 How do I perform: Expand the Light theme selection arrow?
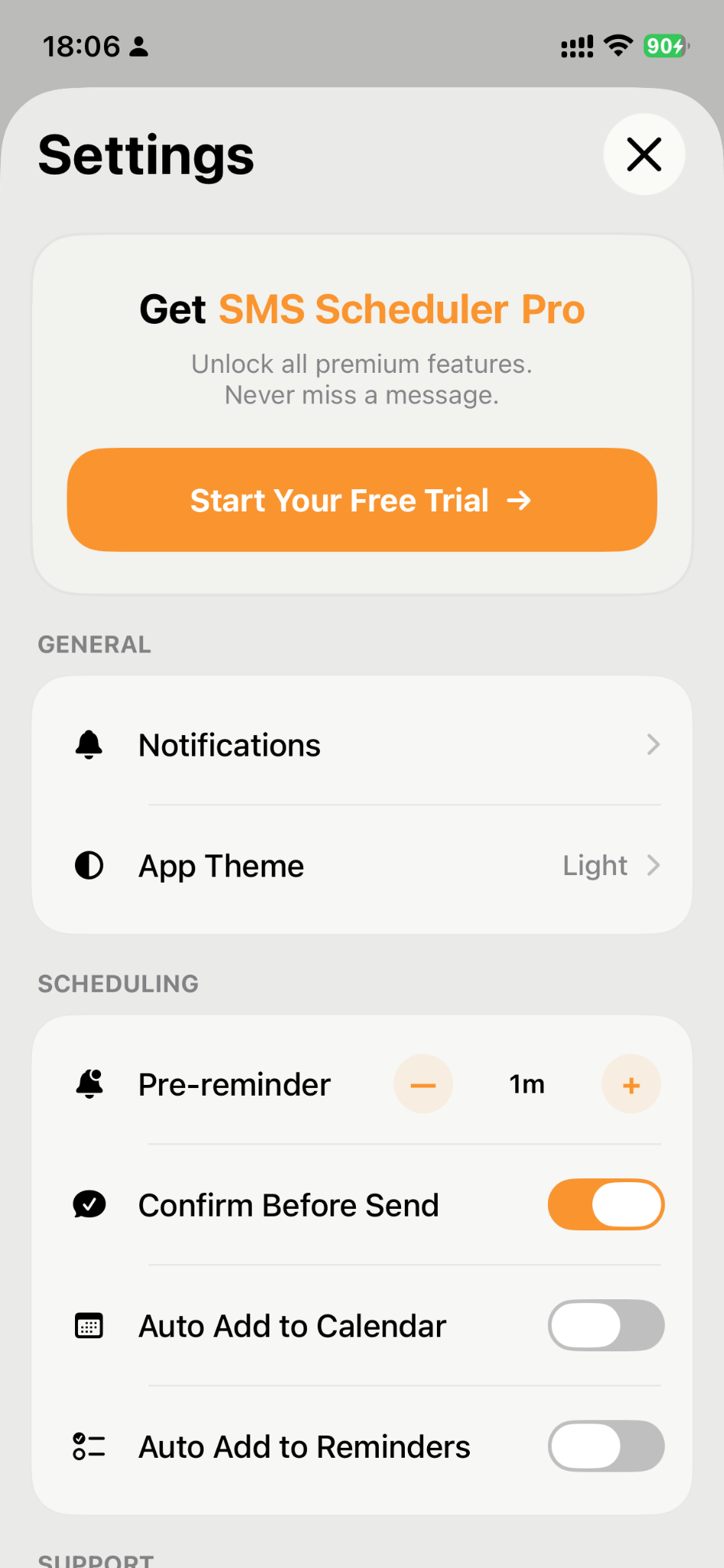654,865
